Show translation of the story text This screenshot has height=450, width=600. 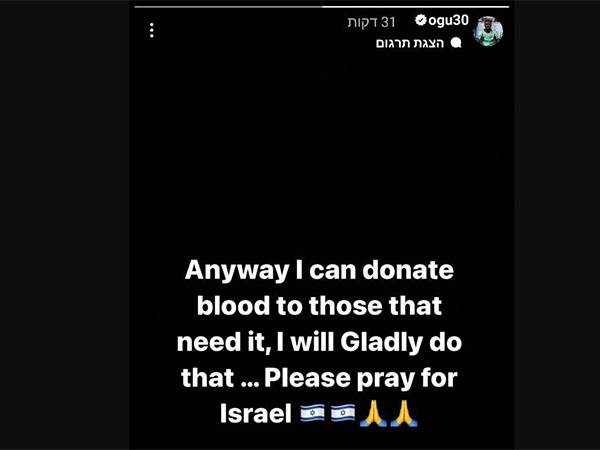(x=410, y=44)
